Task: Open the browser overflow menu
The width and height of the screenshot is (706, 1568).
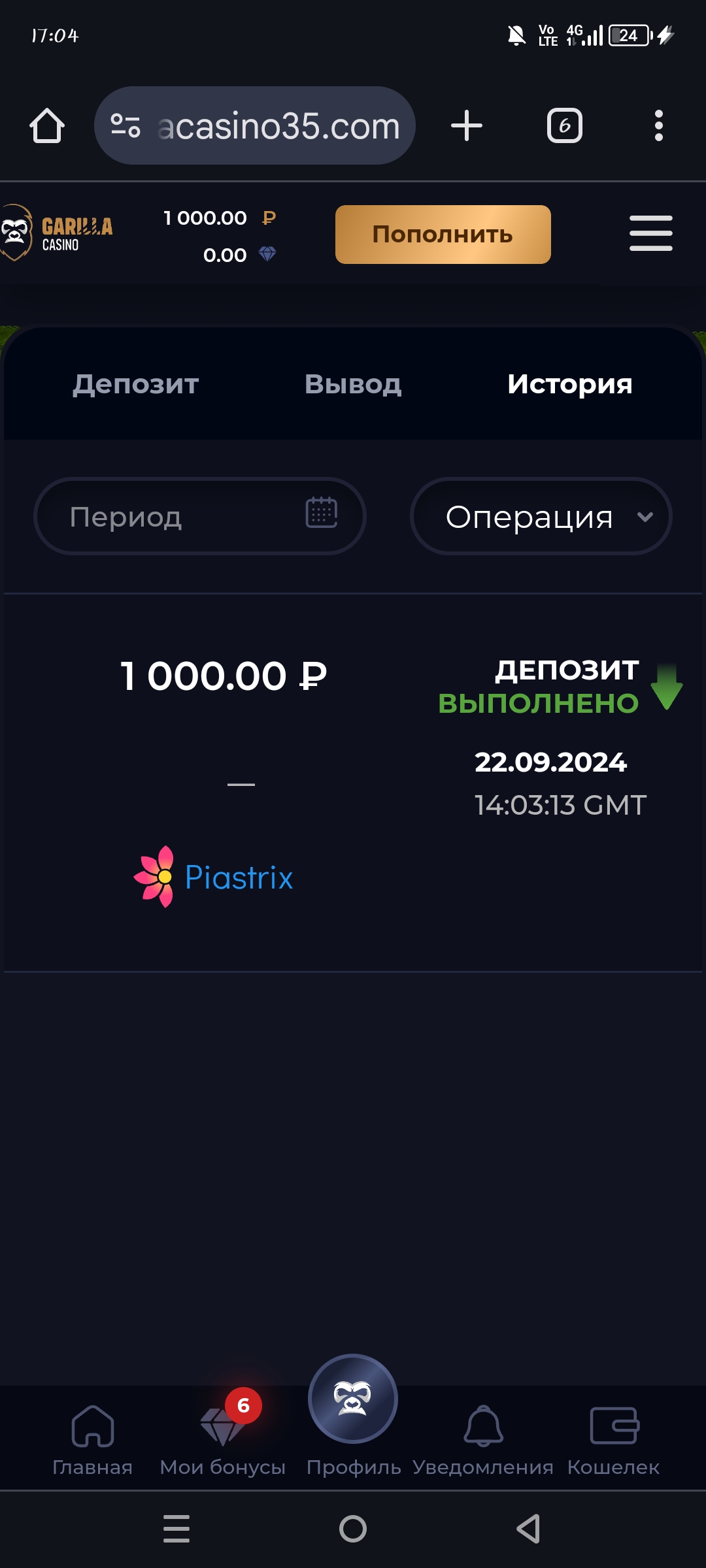Action: click(659, 125)
